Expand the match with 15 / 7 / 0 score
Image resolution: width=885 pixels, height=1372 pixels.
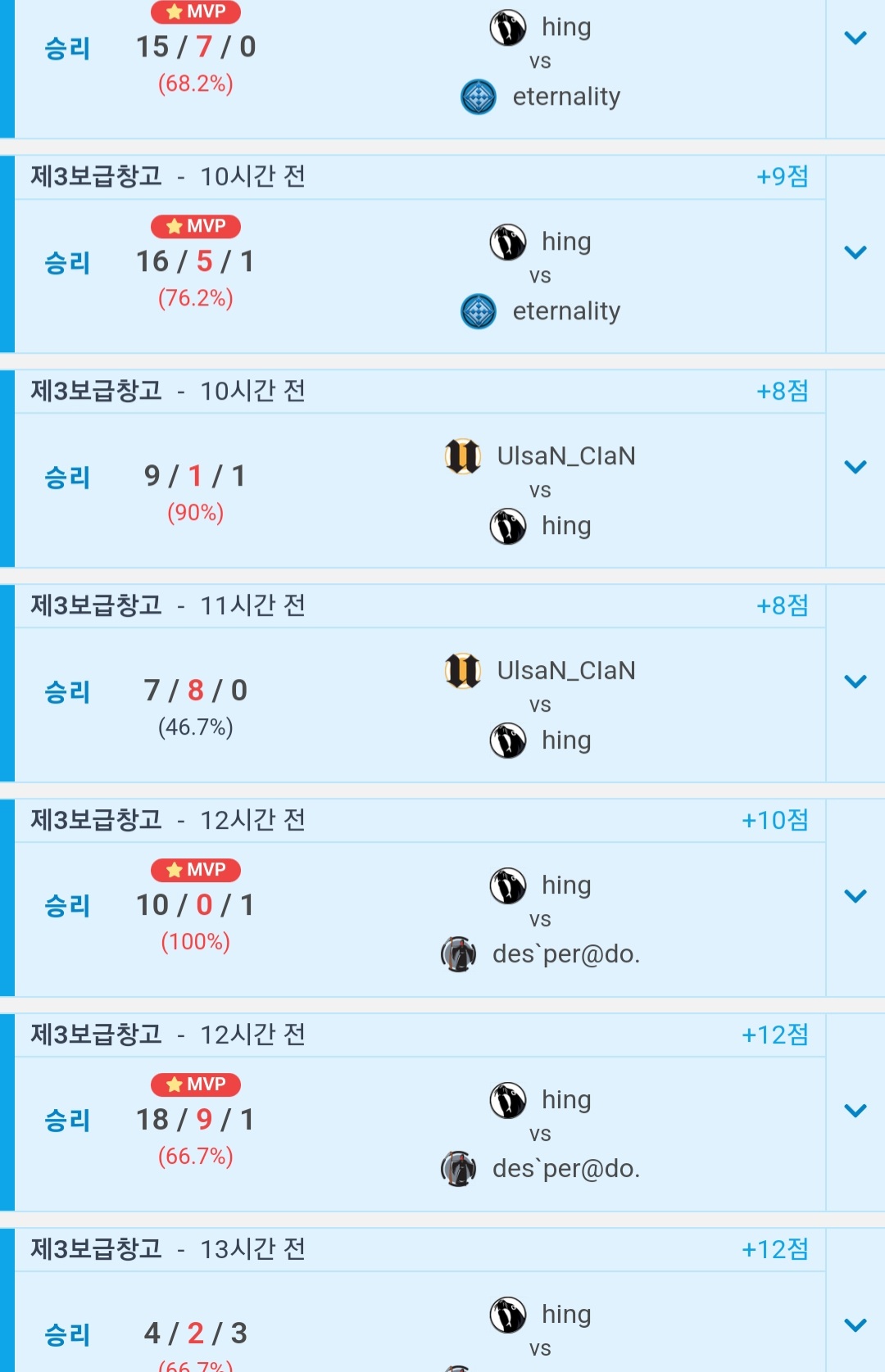click(x=855, y=38)
